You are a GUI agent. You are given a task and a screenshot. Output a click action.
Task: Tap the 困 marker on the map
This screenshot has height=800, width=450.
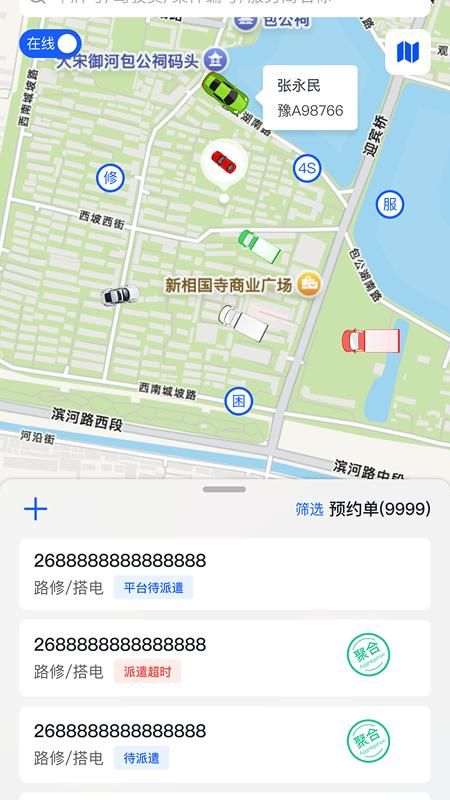pos(239,401)
